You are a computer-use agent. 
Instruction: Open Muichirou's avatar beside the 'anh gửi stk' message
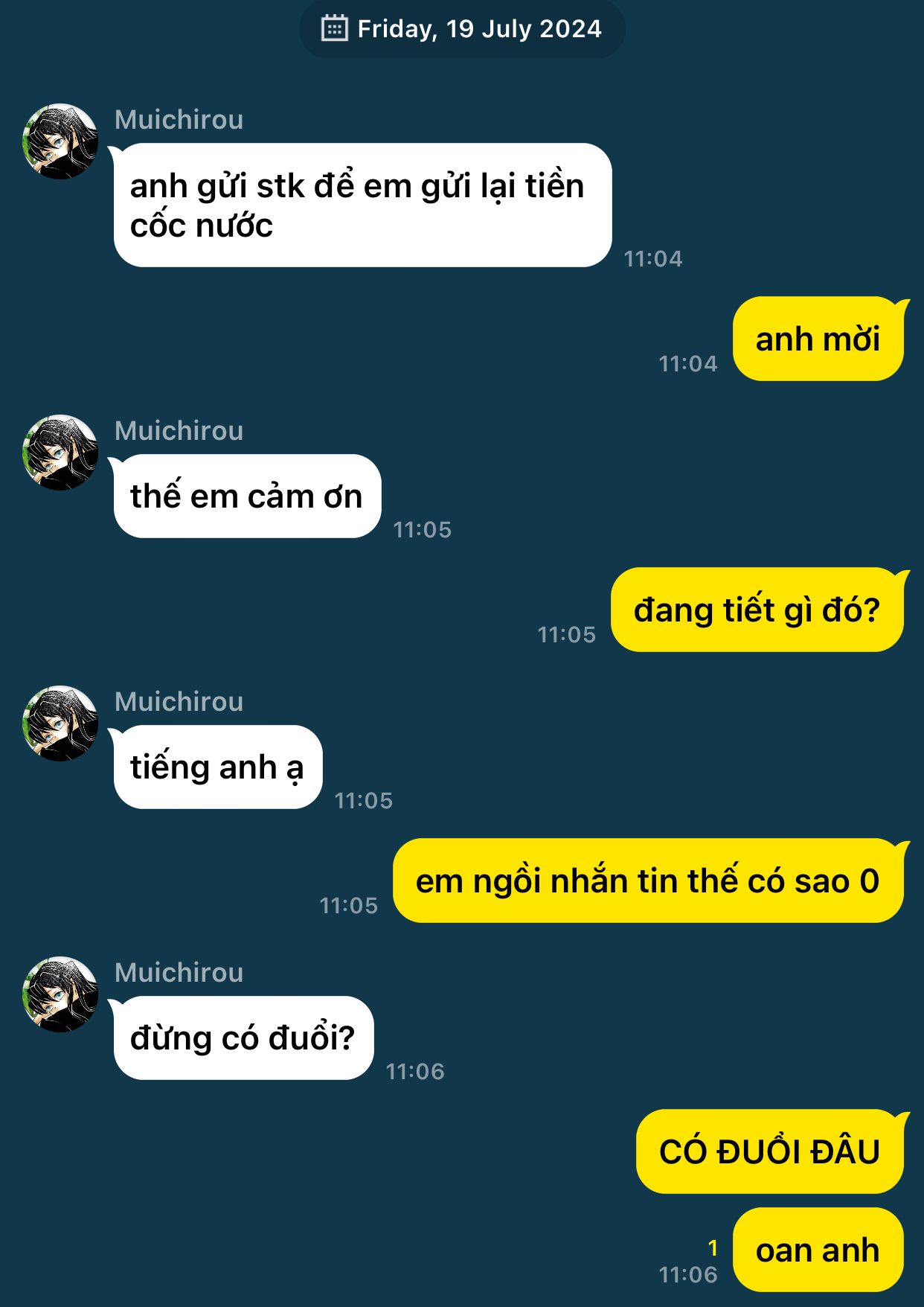(x=60, y=141)
